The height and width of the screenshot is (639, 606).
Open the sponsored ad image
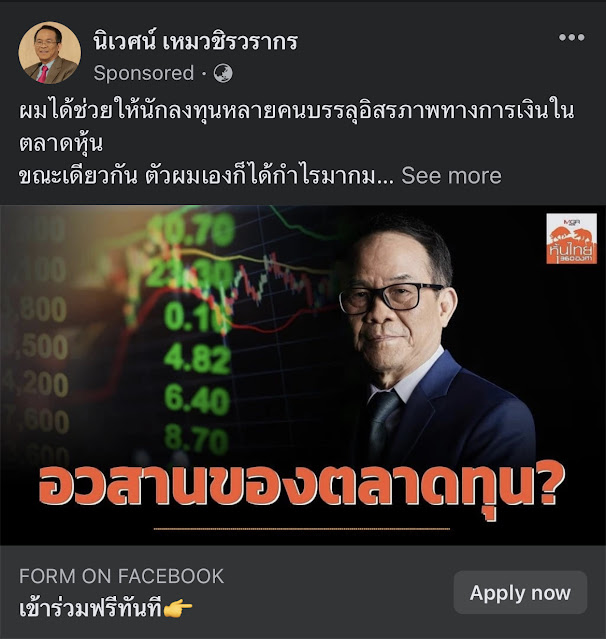(303, 375)
